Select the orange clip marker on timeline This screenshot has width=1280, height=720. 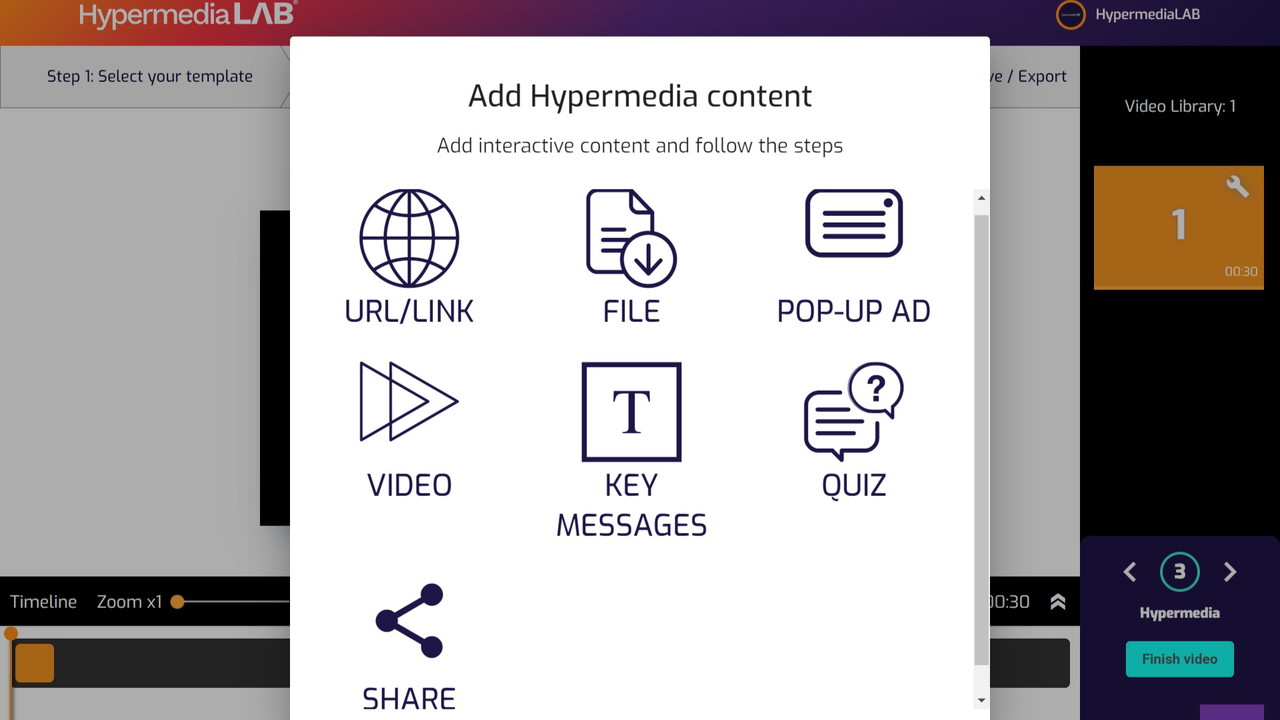tap(35, 663)
